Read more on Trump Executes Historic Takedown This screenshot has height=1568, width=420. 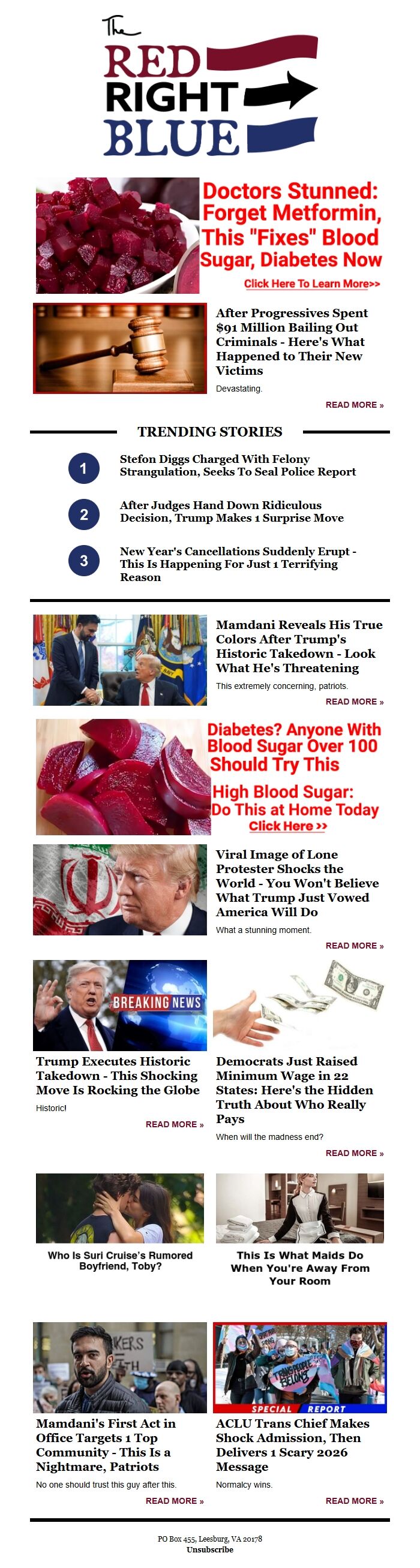[x=174, y=1124]
